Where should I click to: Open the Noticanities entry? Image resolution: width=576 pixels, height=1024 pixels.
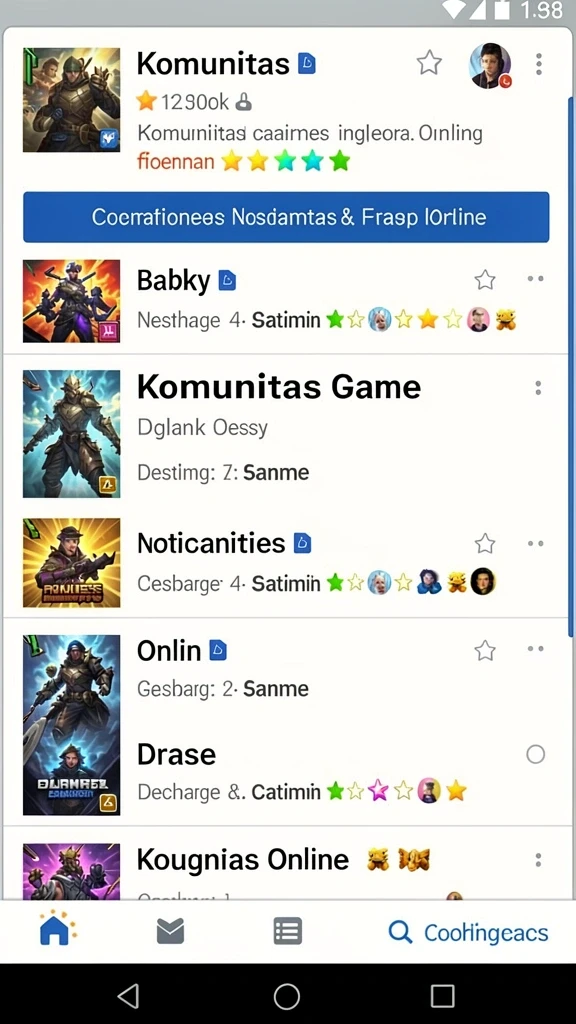pos(286,563)
